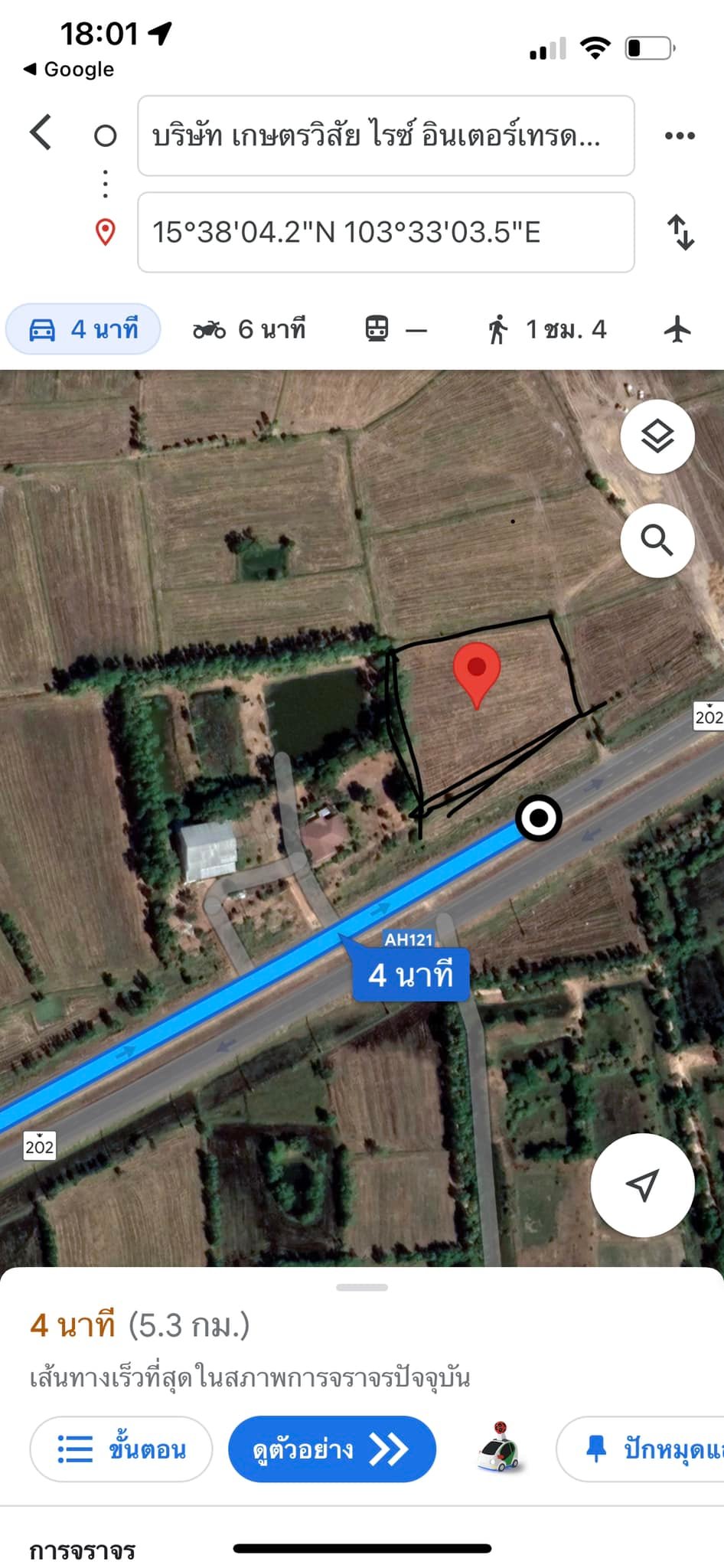This screenshot has height=1568, width=724.
Task: Open the map layers button
Action: point(657,436)
